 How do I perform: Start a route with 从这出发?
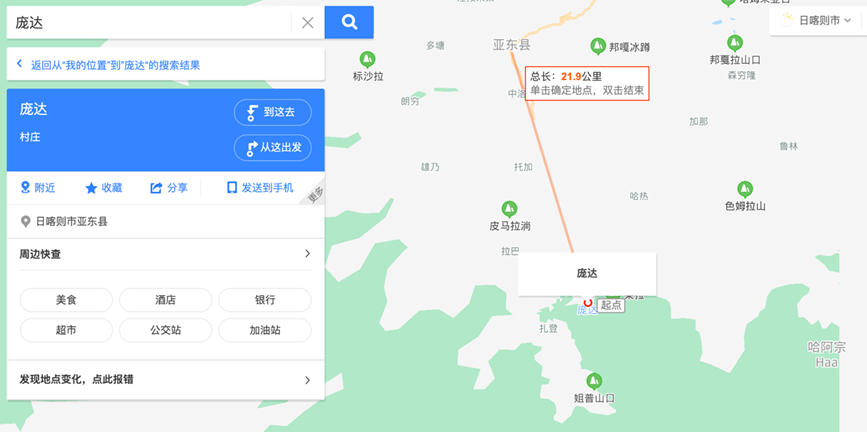tap(272, 148)
